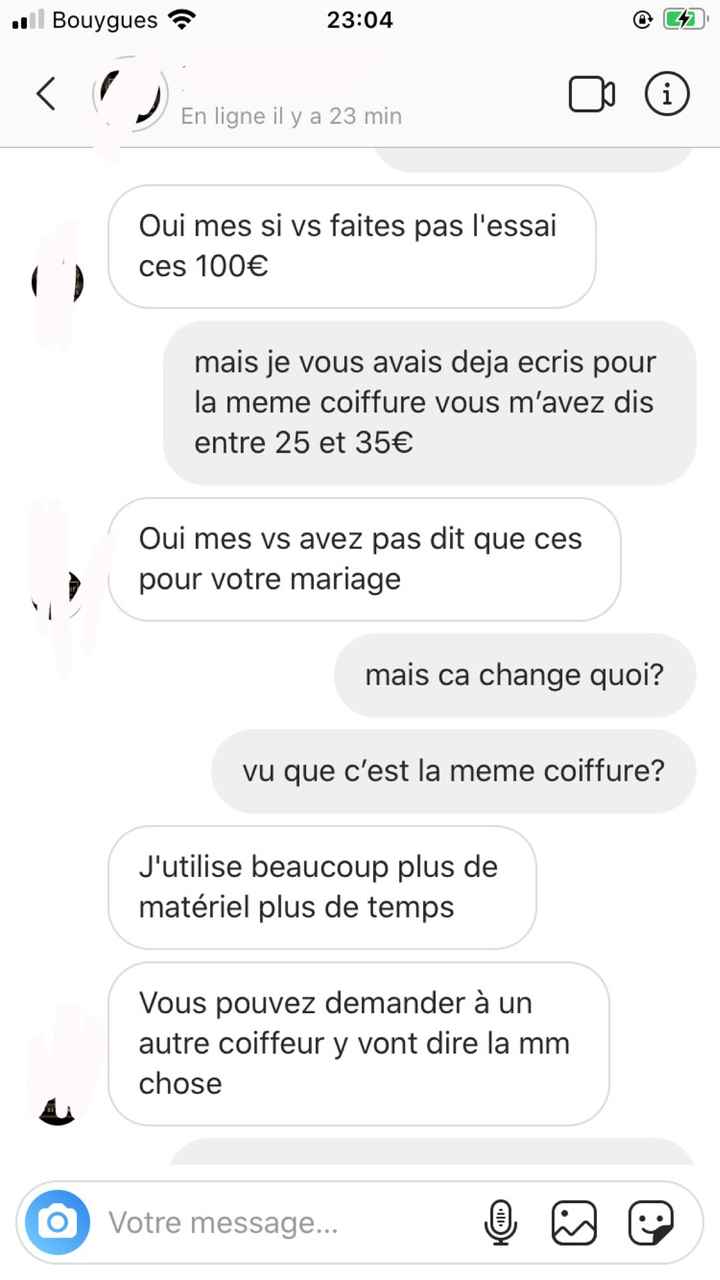Screen dimensions: 720x1280
Task: Tap the information icon in the top right
Action: pos(667,93)
